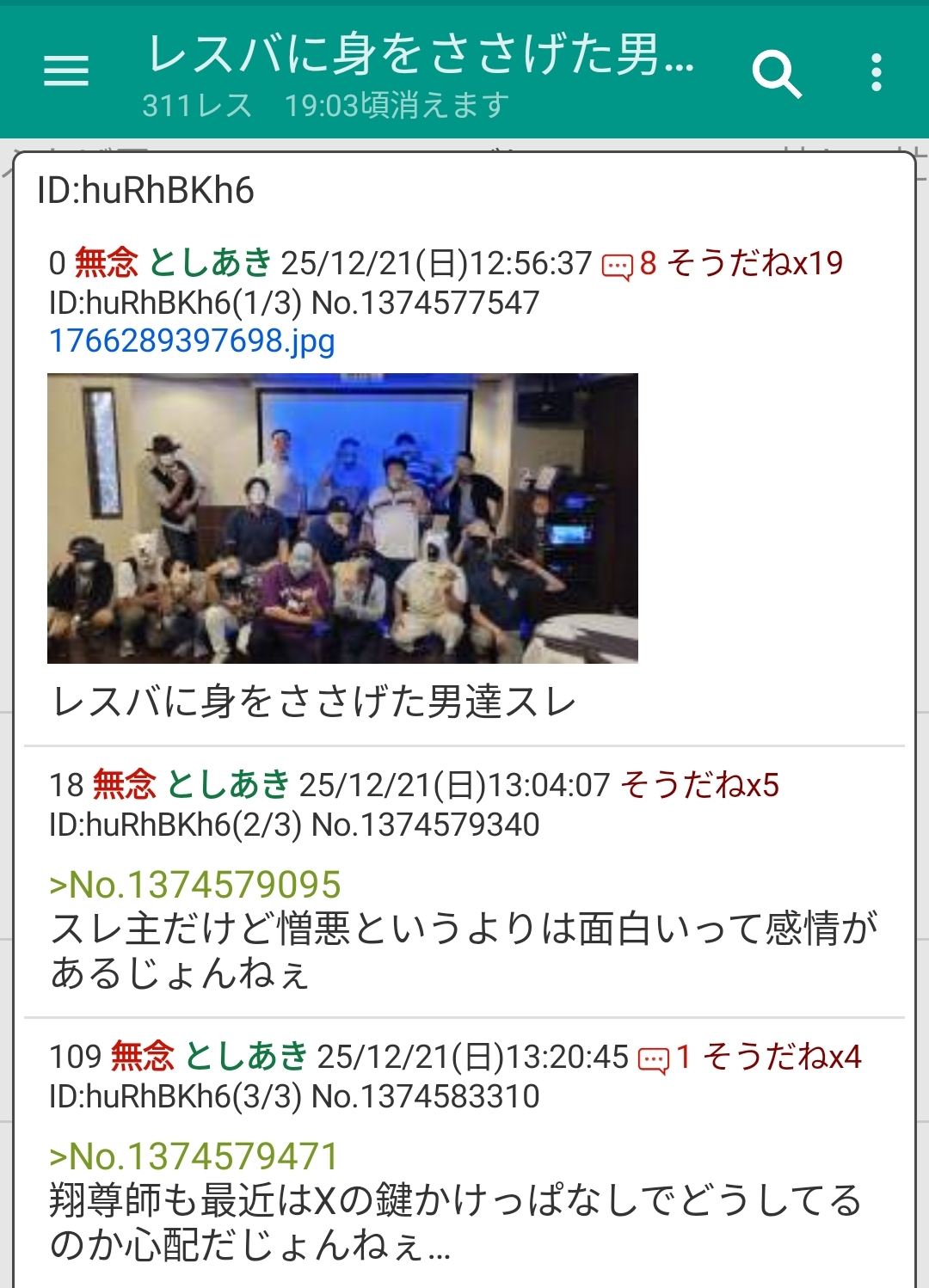View the attached group photo thumbnail

coord(342,518)
